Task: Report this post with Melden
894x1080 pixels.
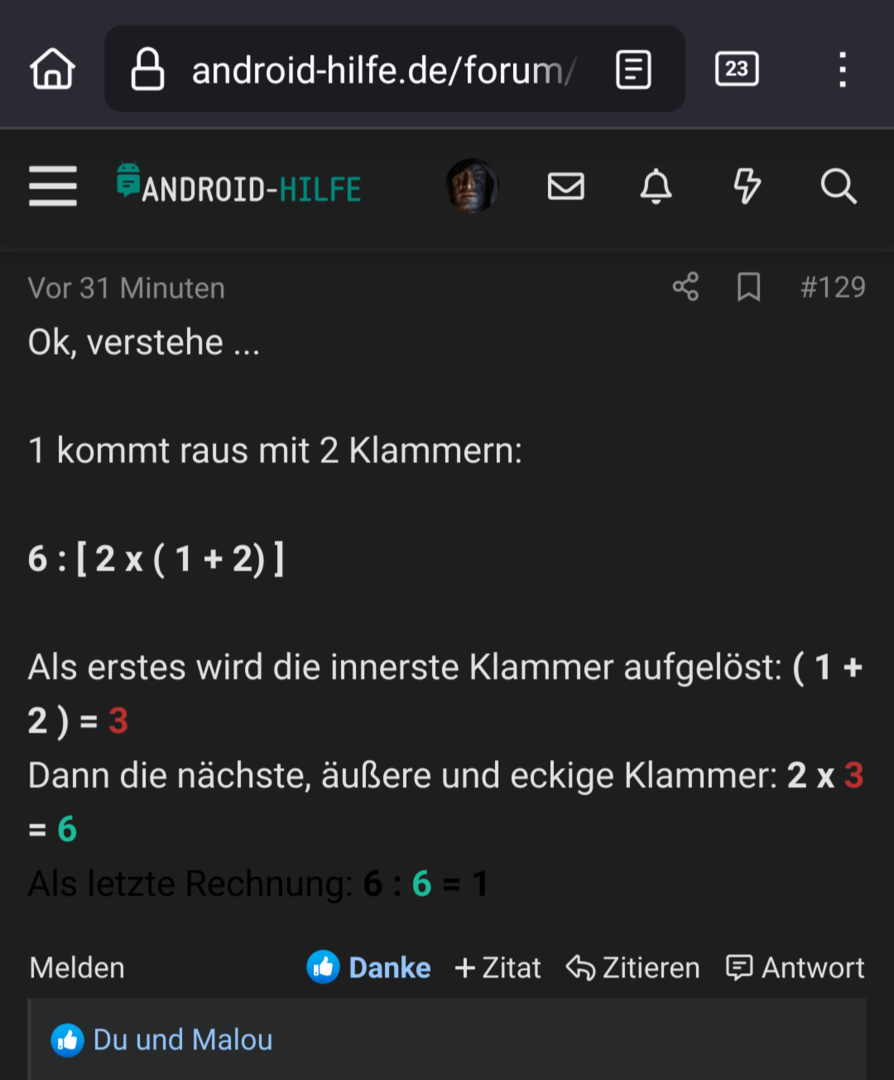Action: tap(77, 968)
